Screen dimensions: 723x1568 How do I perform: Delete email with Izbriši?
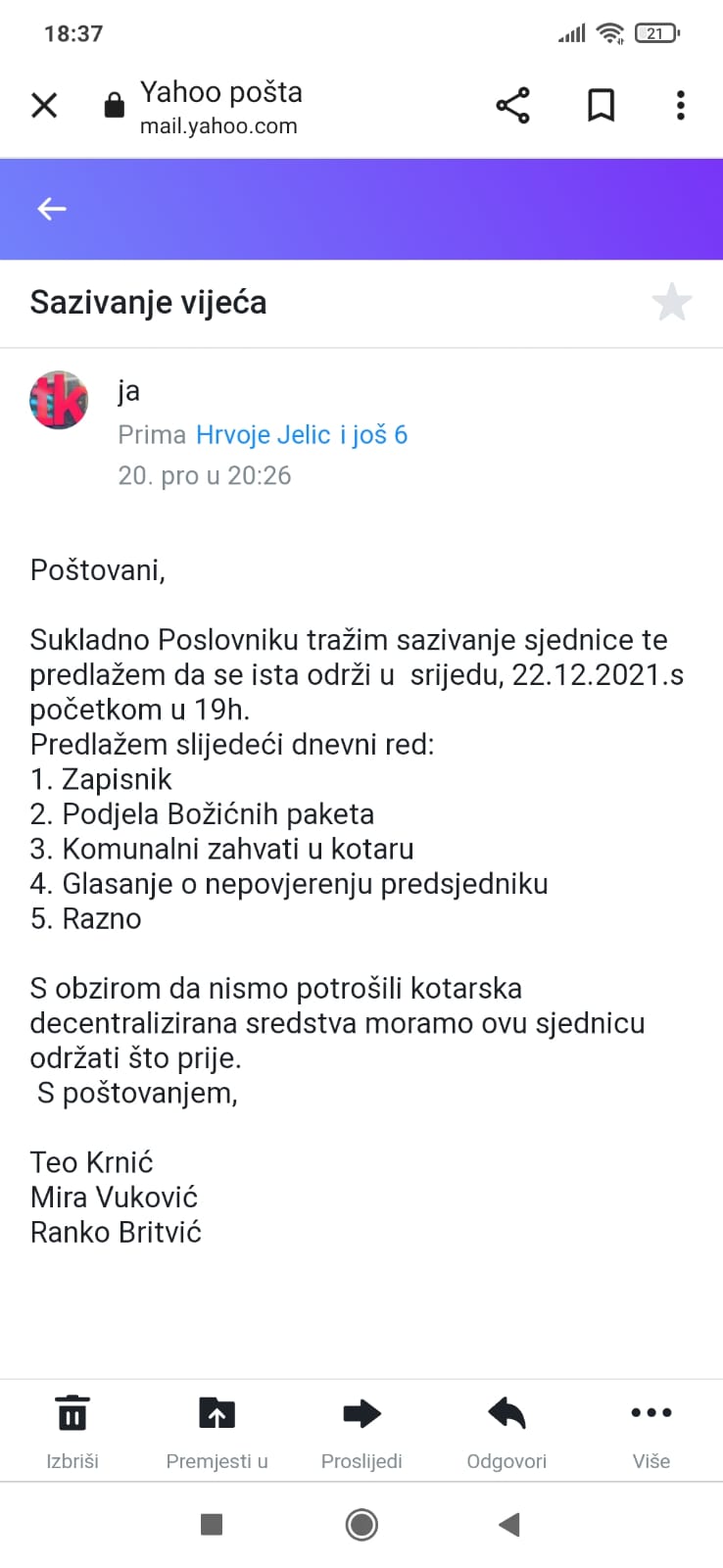coord(72,1431)
